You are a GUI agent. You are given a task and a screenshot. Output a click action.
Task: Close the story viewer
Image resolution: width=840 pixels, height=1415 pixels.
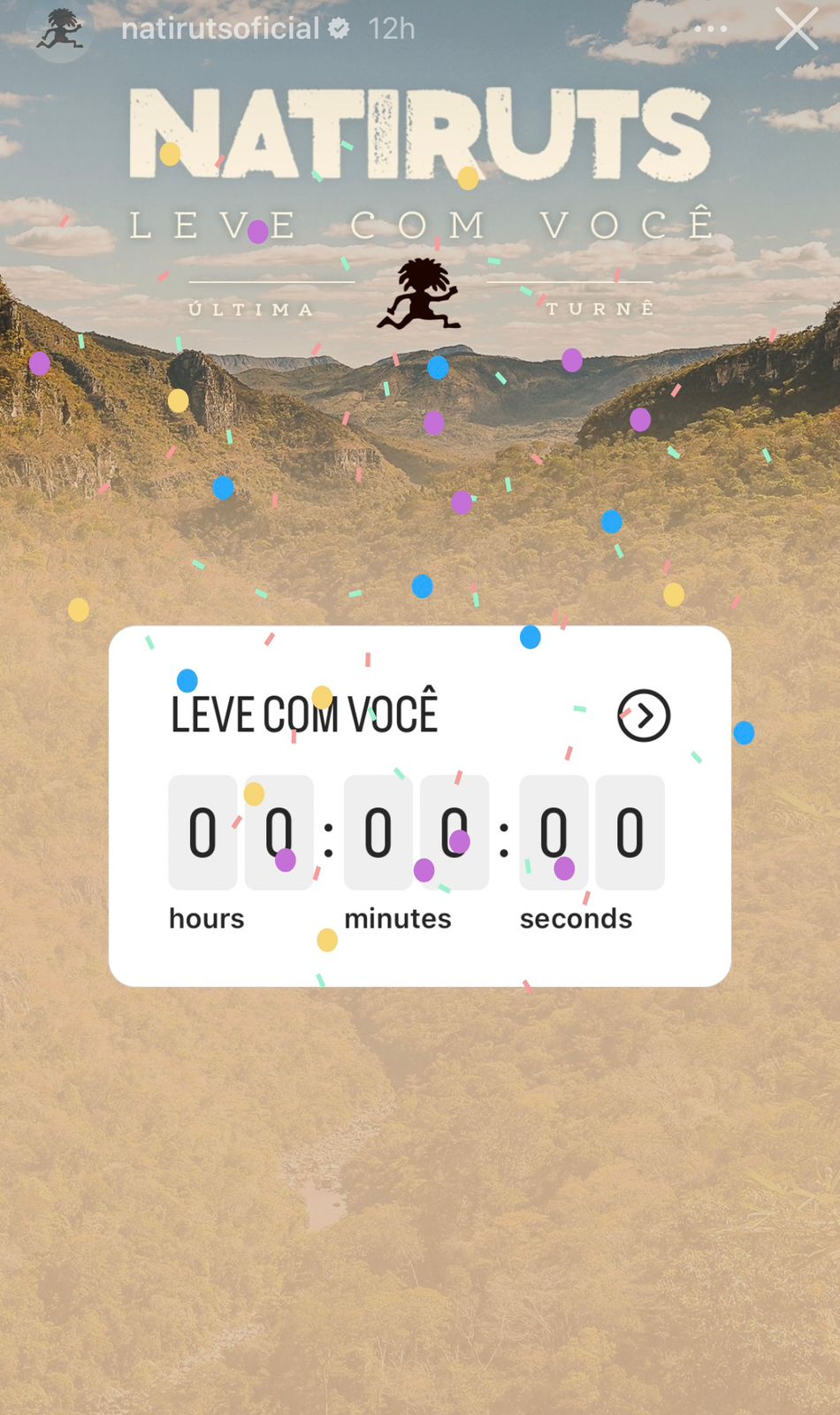pos(797,29)
